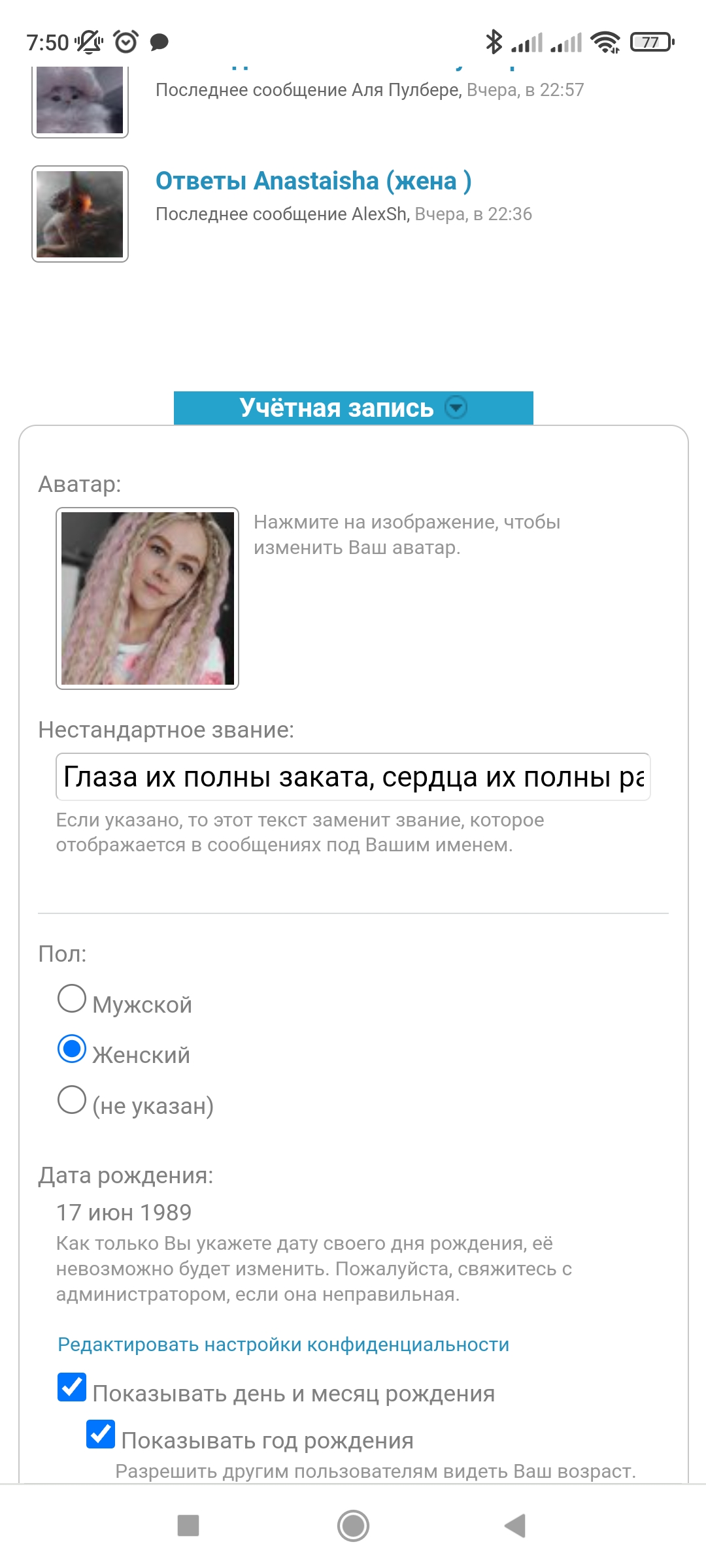The height and width of the screenshot is (1568, 706).
Task: Uncheck Показывать день и месяц рождения
Action: (x=72, y=1388)
